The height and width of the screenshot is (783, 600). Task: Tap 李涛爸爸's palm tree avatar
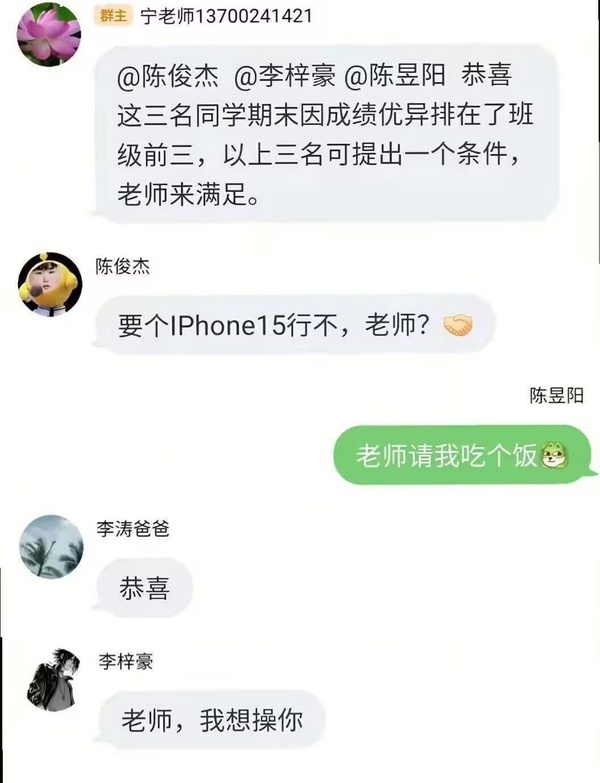coord(51,546)
